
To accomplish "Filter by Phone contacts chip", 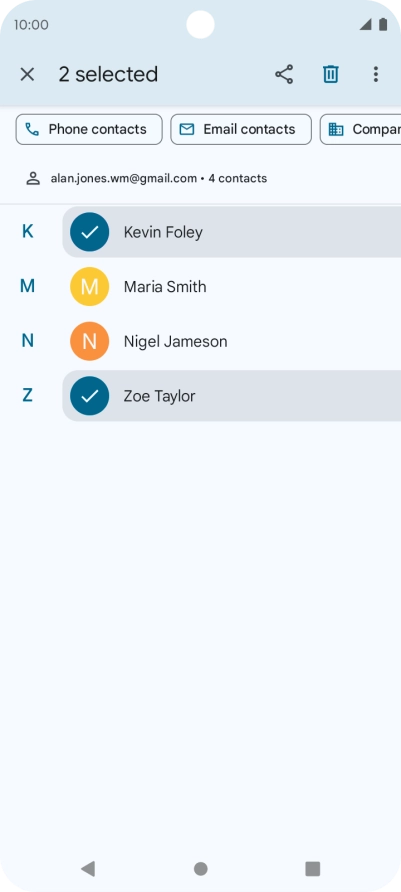I will [x=89, y=130].
